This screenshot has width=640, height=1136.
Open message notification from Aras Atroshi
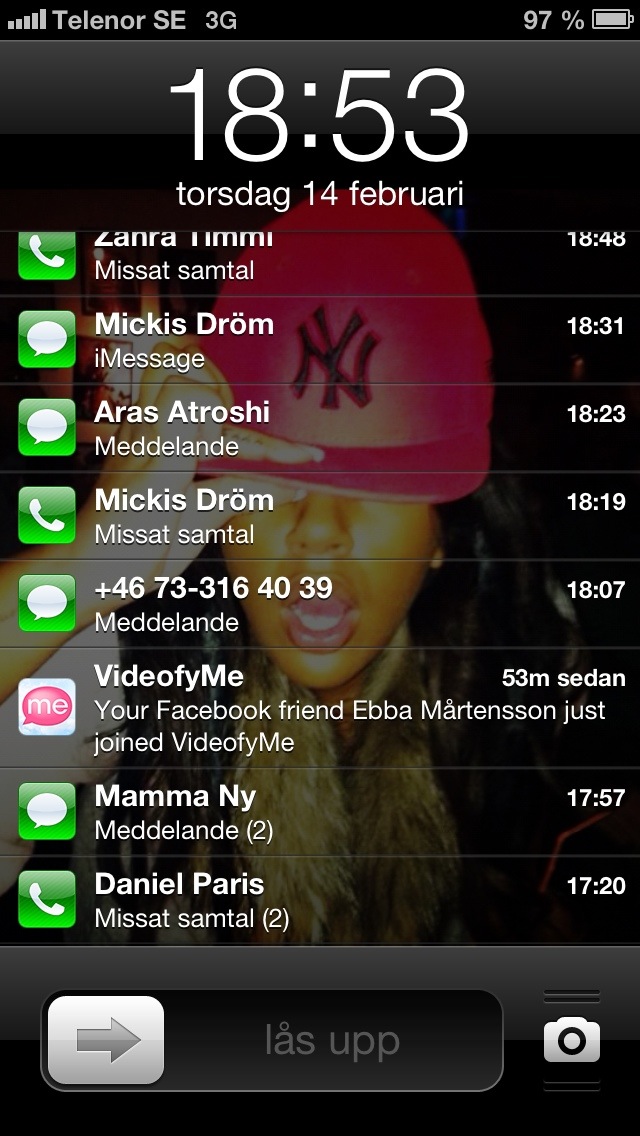[320, 428]
